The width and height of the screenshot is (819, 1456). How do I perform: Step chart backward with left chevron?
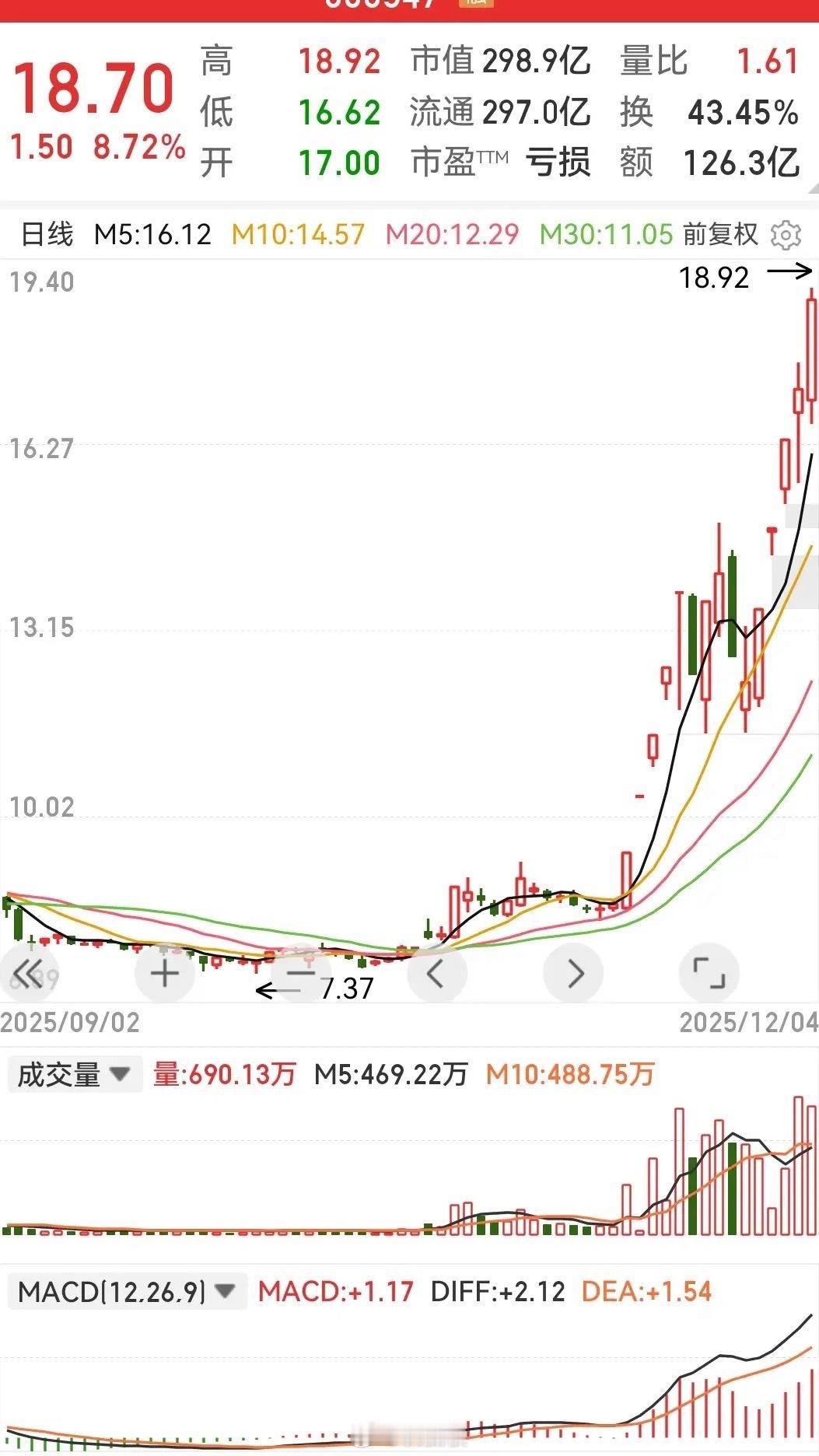click(438, 971)
